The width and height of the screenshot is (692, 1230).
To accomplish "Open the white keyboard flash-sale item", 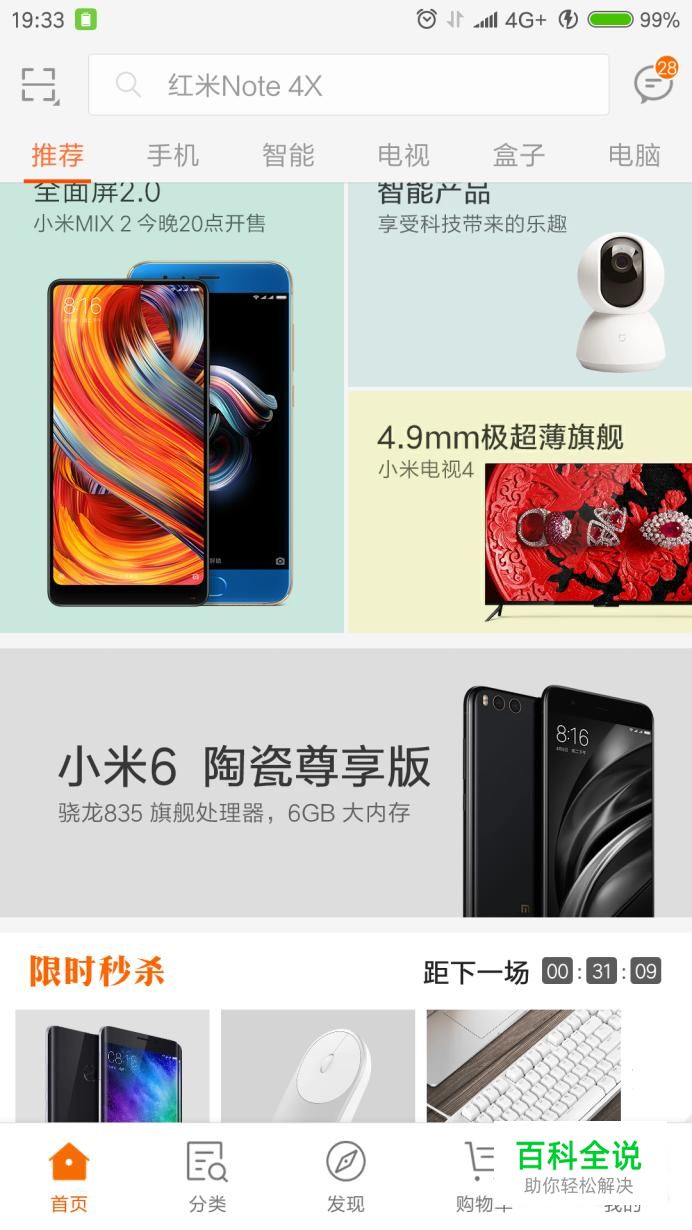I will pyautogui.click(x=523, y=1065).
